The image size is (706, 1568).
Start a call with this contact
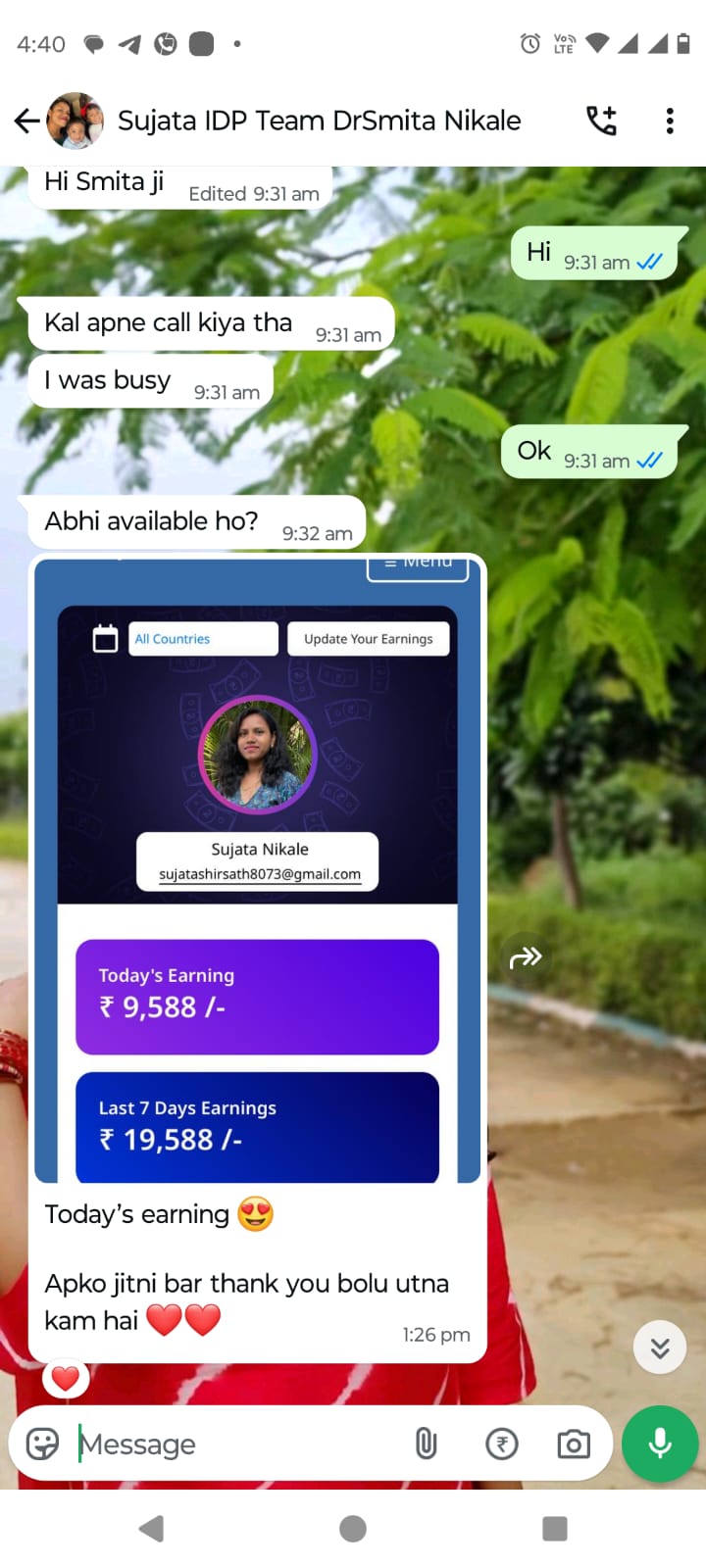[x=601, y=121]
